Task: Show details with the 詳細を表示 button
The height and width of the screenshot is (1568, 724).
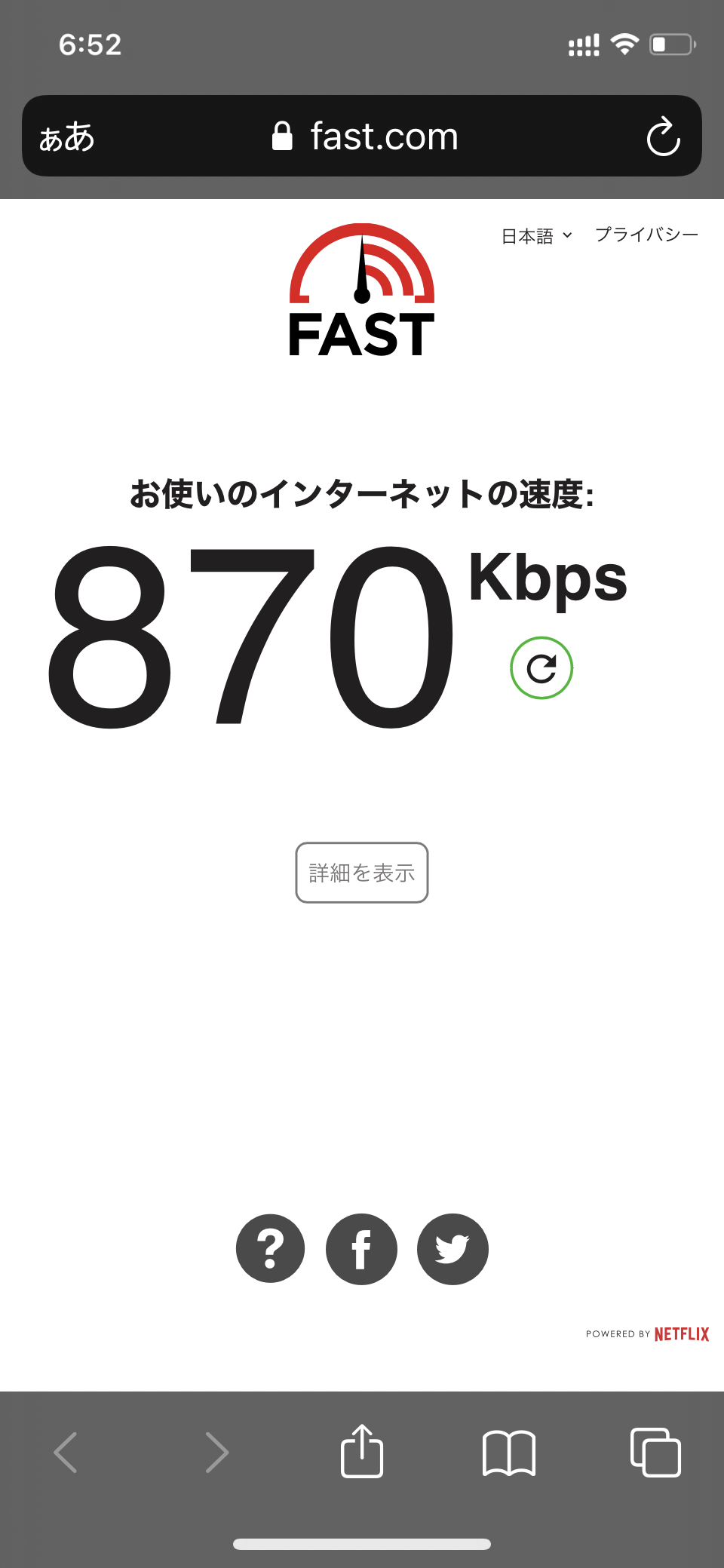Action: [362, 873]
